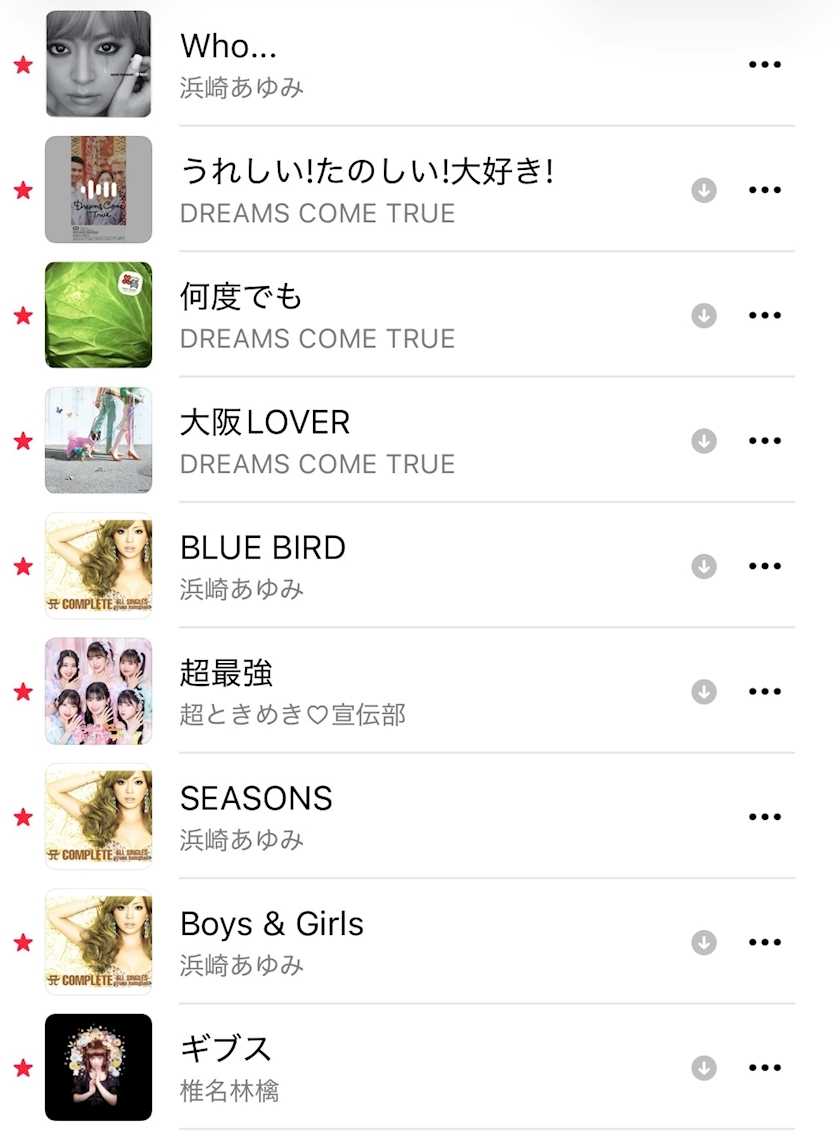Open more options for 何度でも

click(x=764, y=316)
